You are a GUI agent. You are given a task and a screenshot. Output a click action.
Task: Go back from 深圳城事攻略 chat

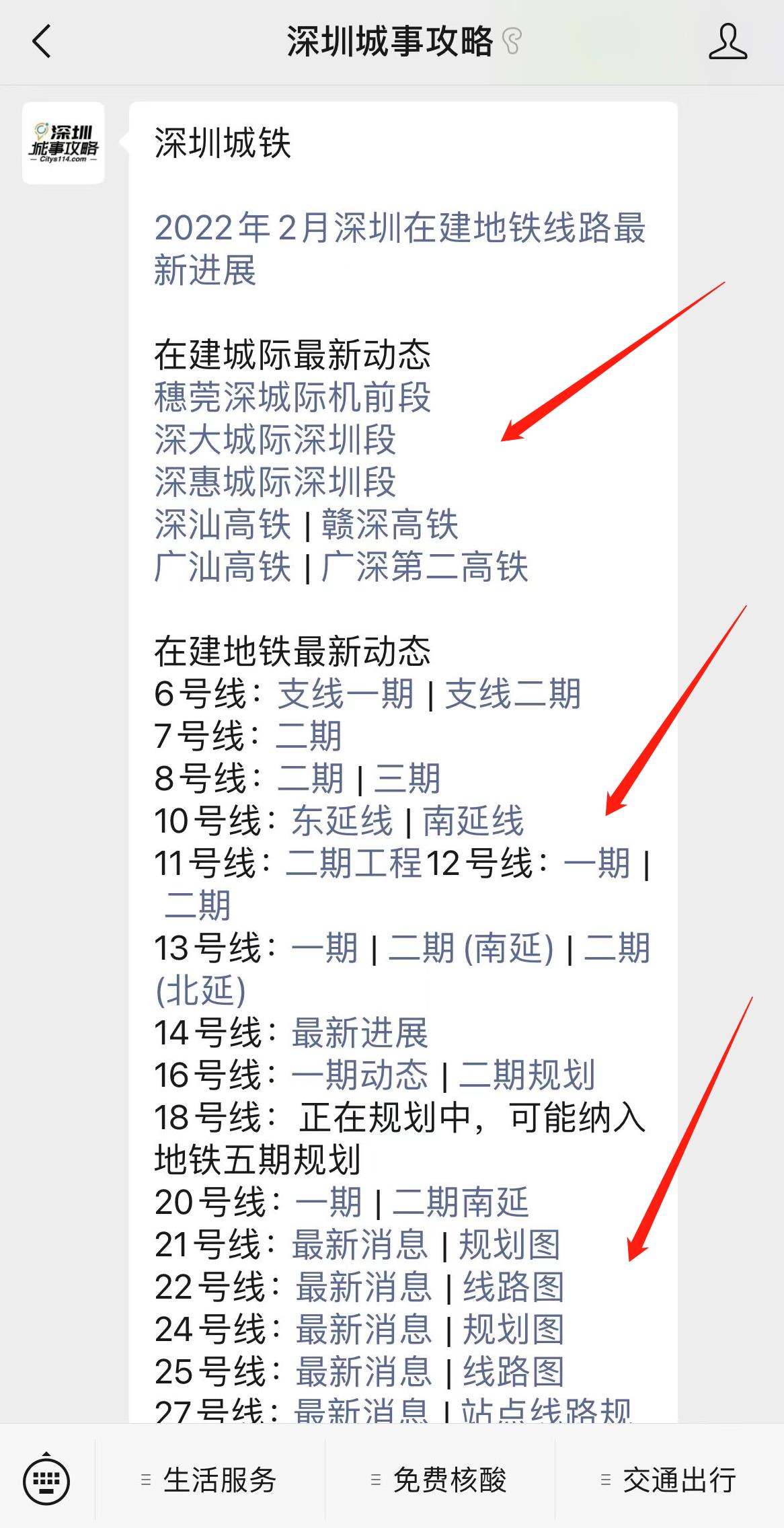coord(42,42)
